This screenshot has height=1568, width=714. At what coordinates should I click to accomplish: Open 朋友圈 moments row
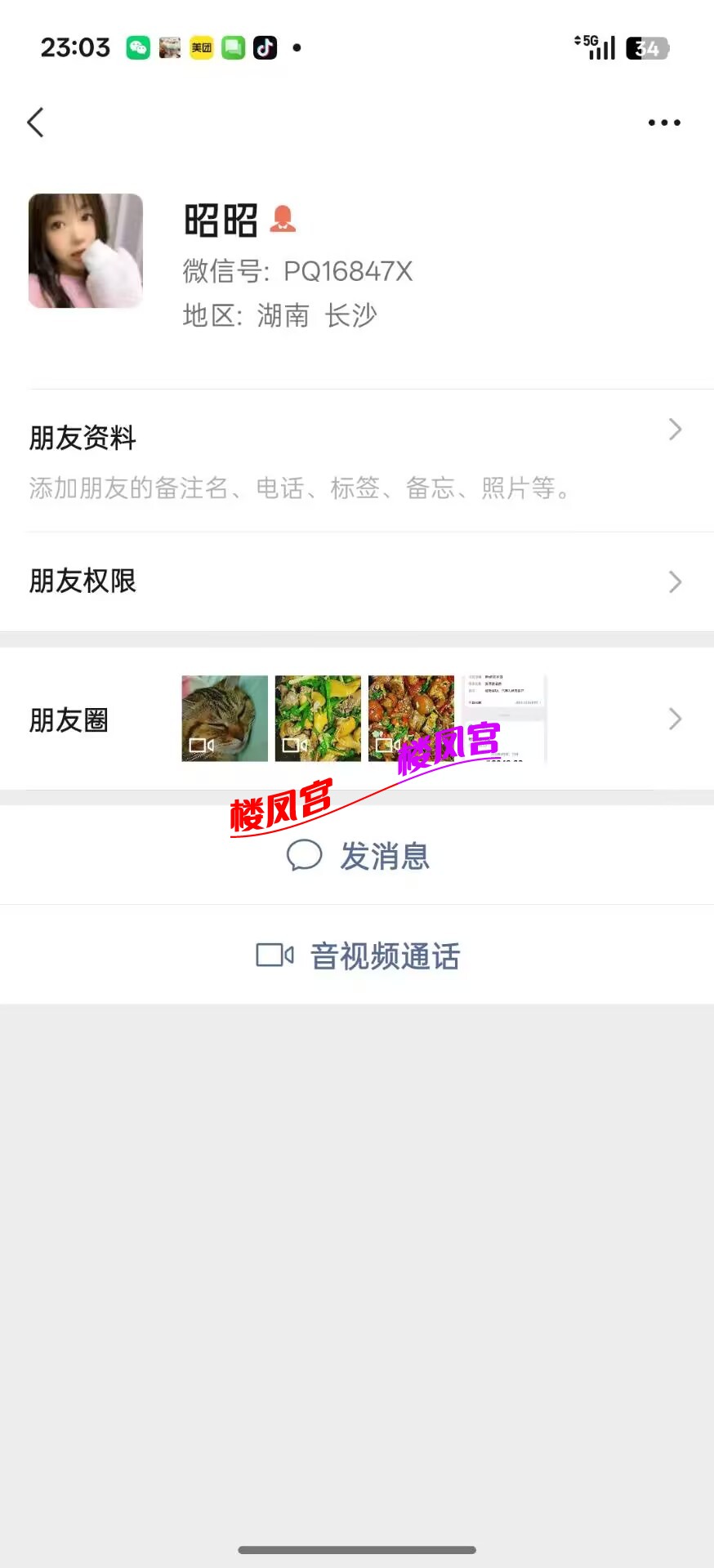[357, 719]
